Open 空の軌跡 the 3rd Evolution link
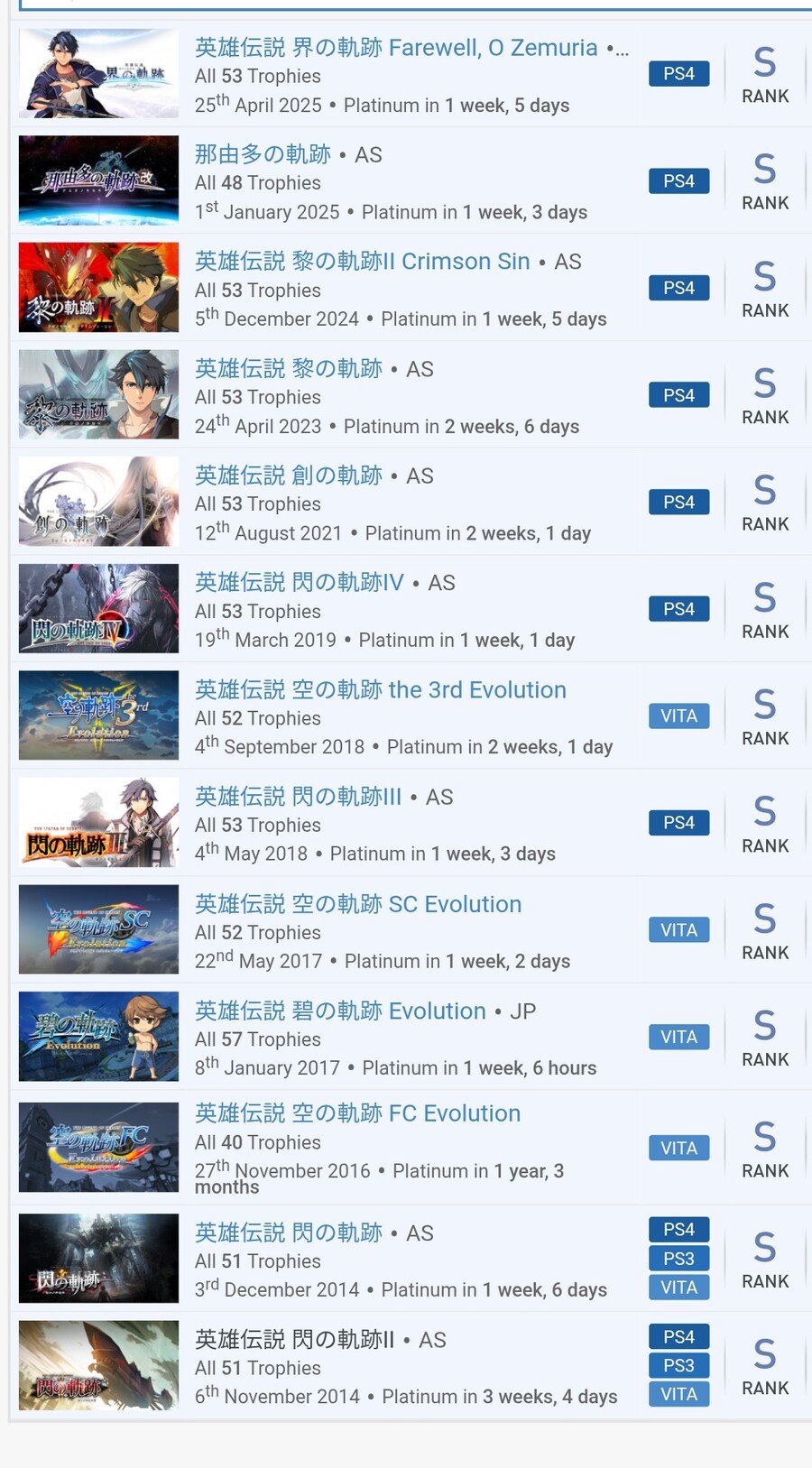 point(380,690)
